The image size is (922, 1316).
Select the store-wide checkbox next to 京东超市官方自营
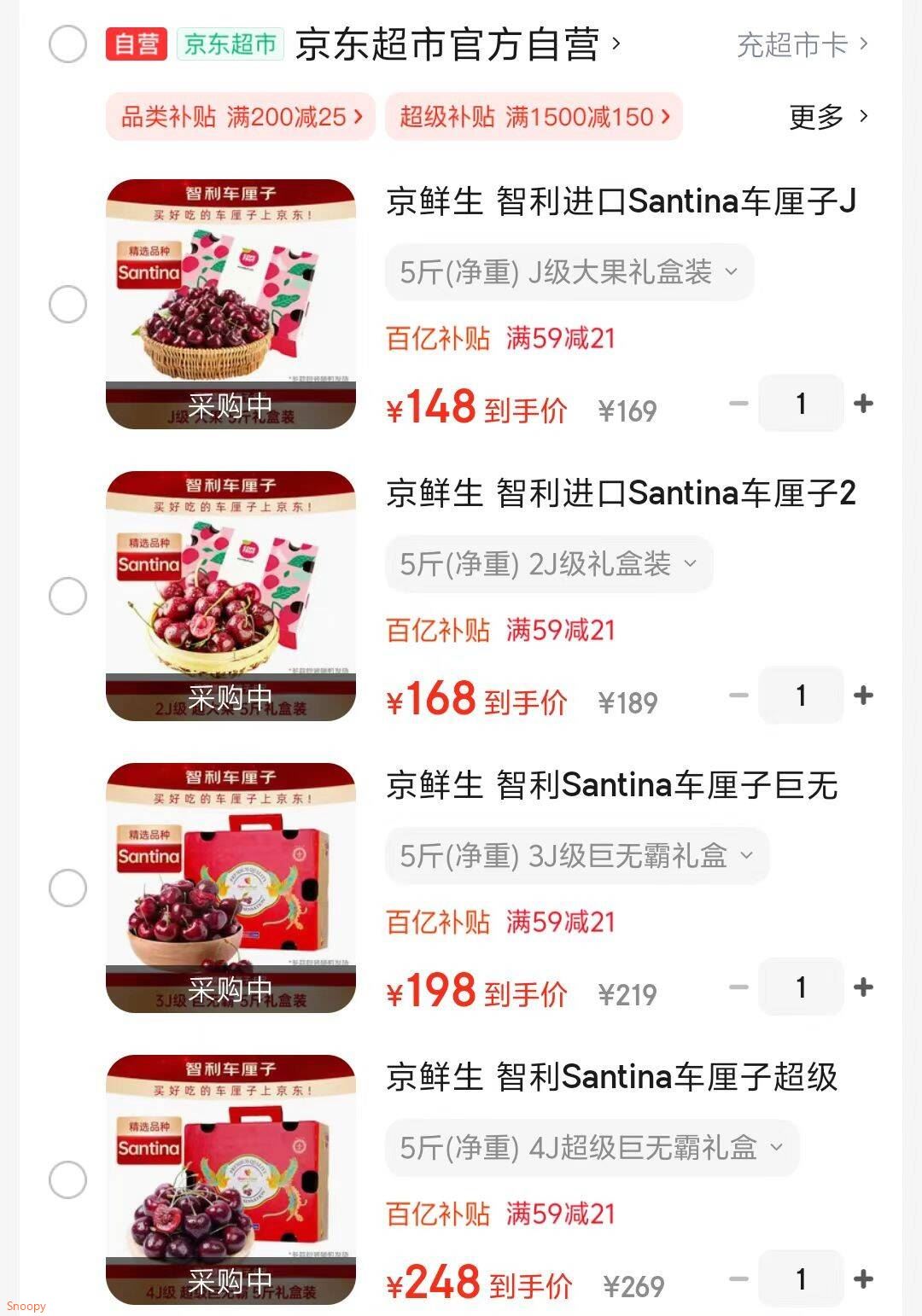click(65, 45)
